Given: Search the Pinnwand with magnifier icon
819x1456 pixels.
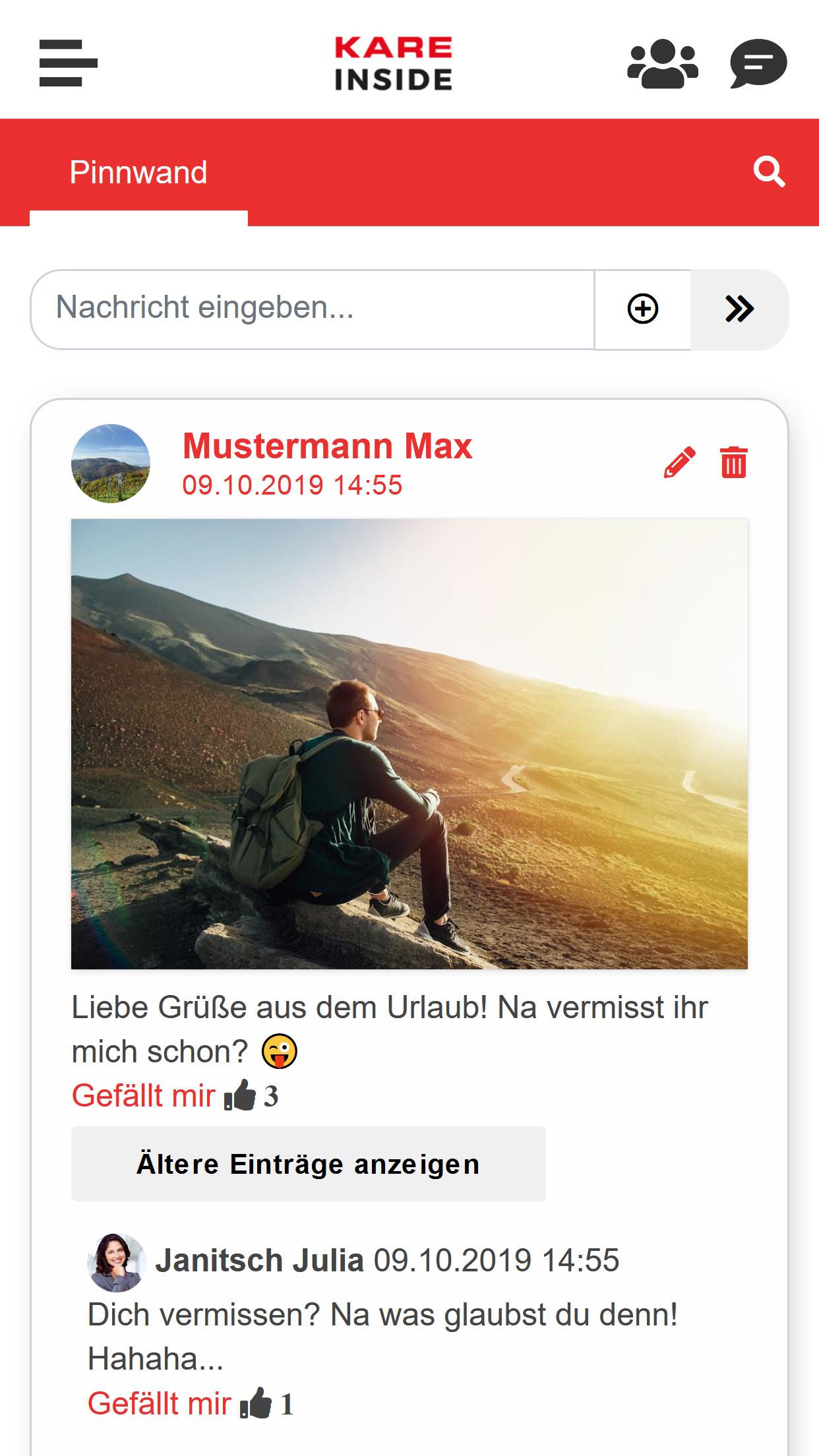Looking at the screenshot, I should [769, 173].
